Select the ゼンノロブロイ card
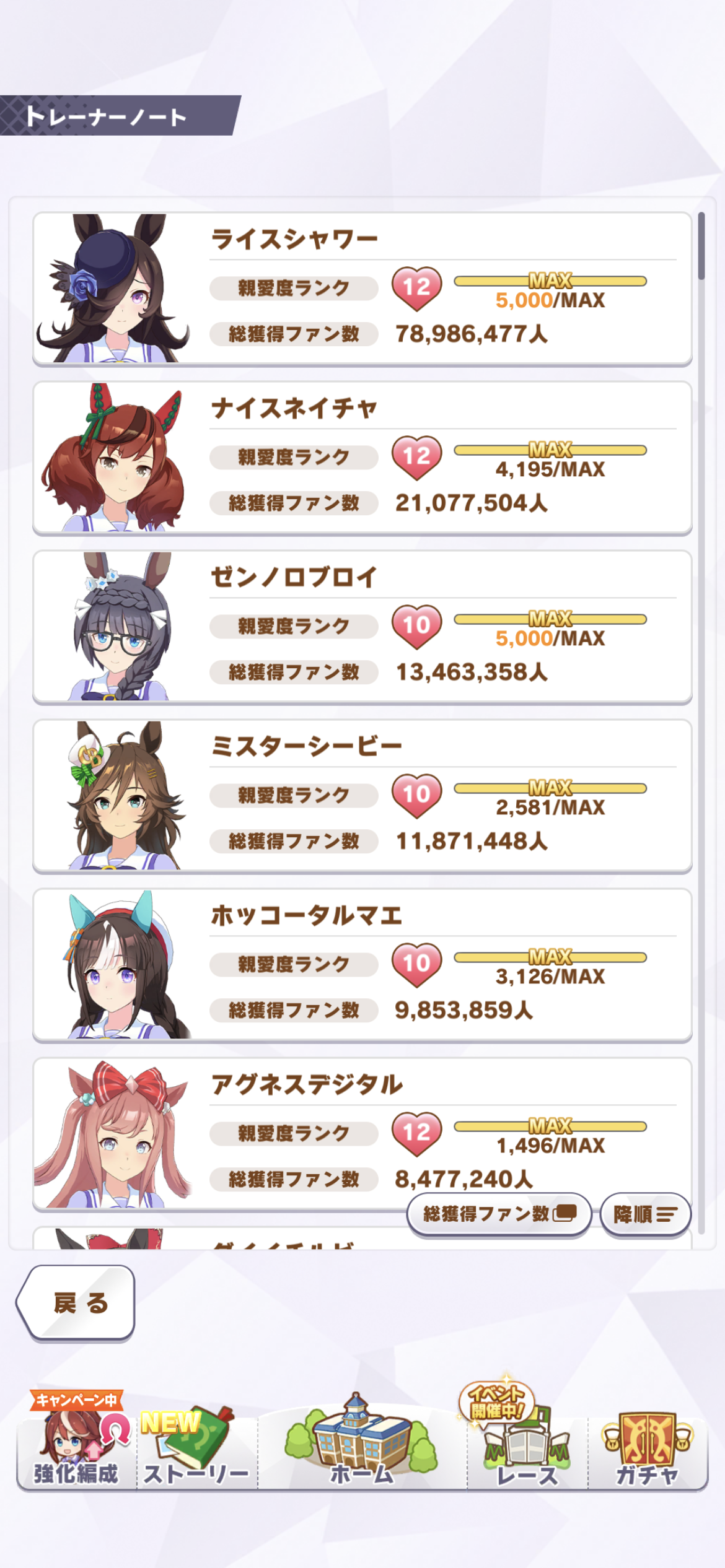The width and height of the screenshot is (725, 1568). tap(362, 627)
